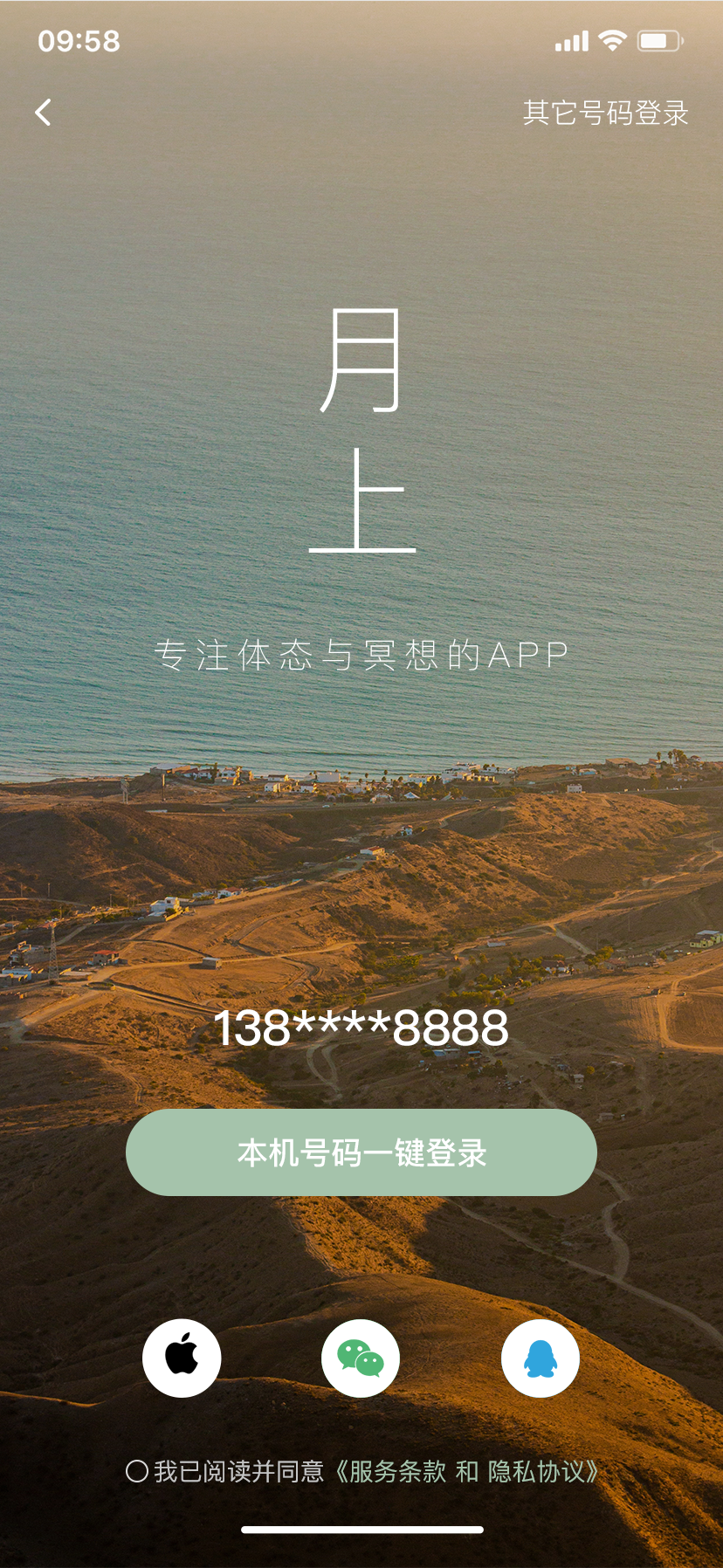The width and height of the screenshot is (723, 1568).
Task: Sign in with Apple icon
Action: pos(182,1358)
